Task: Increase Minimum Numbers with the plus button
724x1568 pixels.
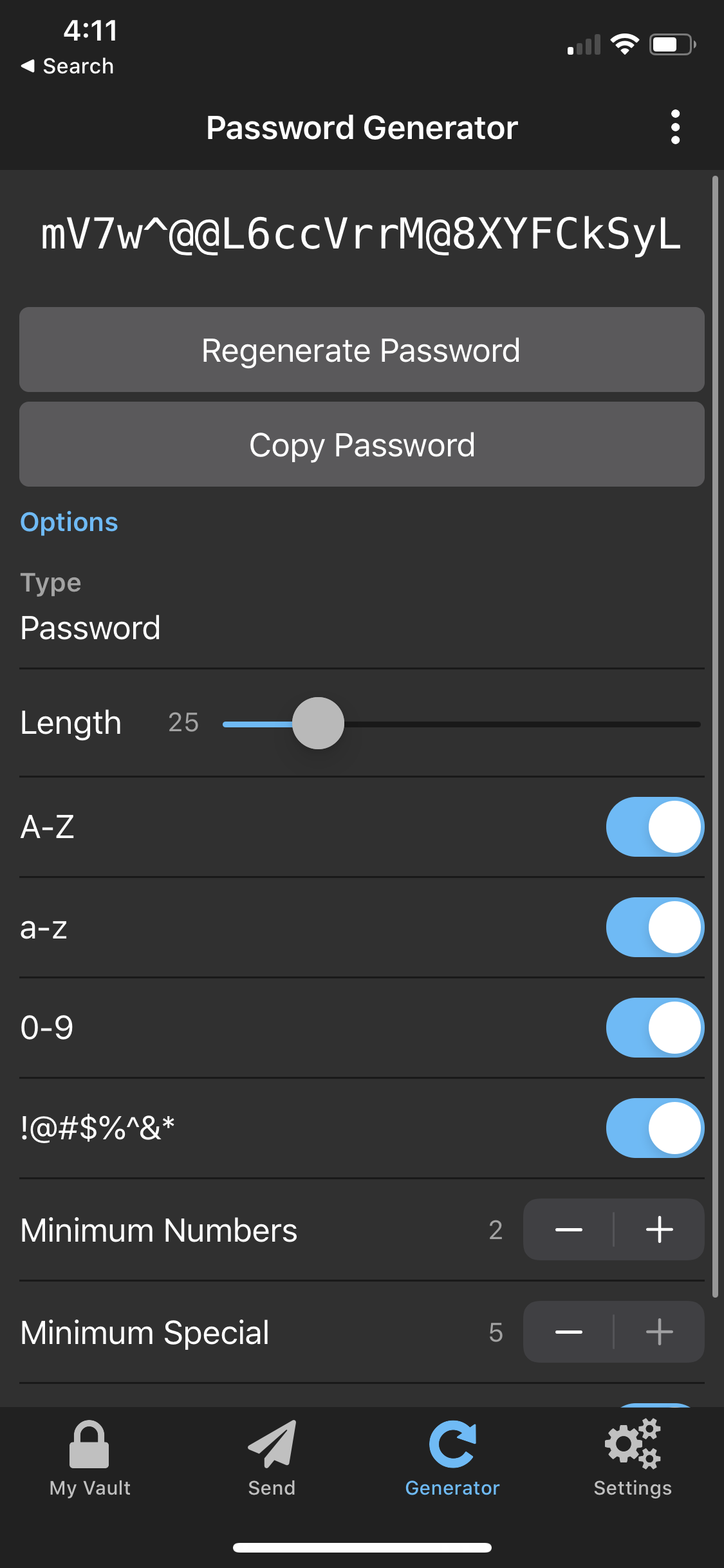Action: tap(659, 1229)
